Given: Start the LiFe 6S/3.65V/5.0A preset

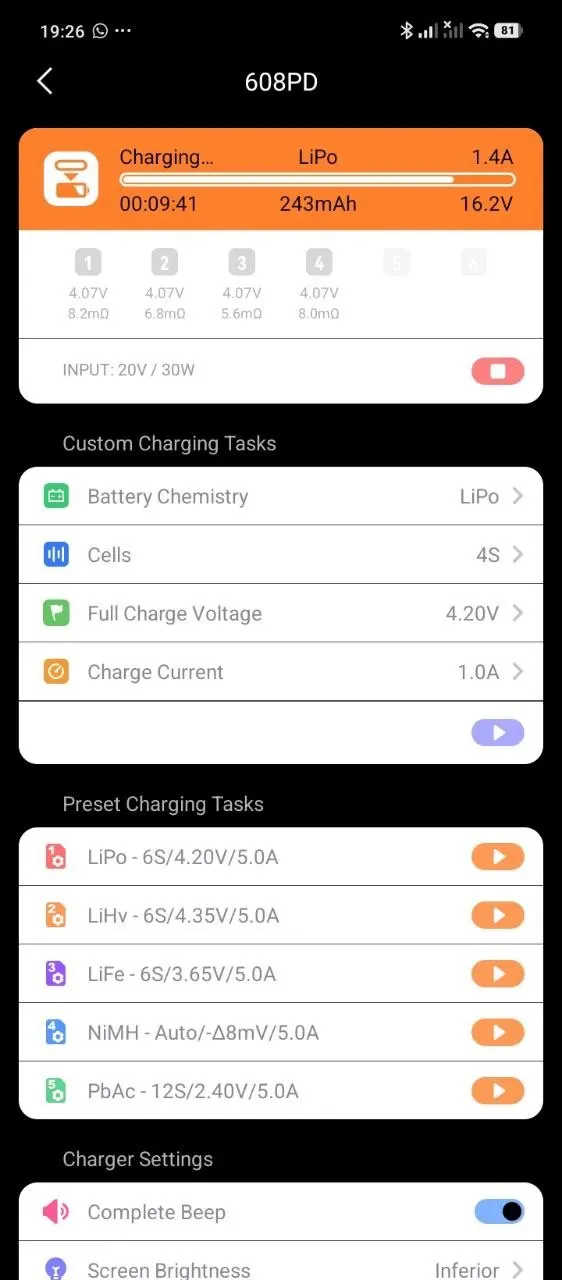Looking at the screenshot, I should coord(498,973).
